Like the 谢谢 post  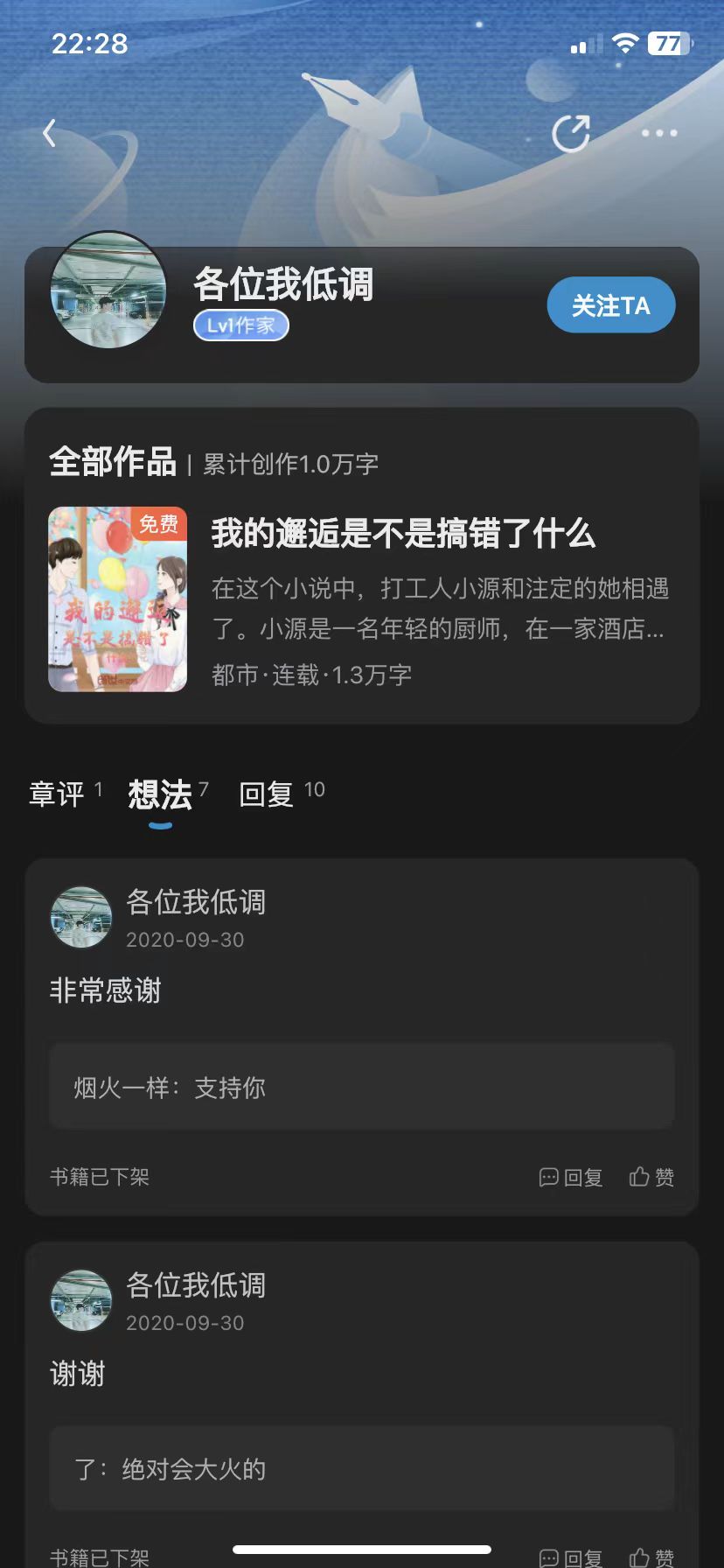pos(651,1557)
